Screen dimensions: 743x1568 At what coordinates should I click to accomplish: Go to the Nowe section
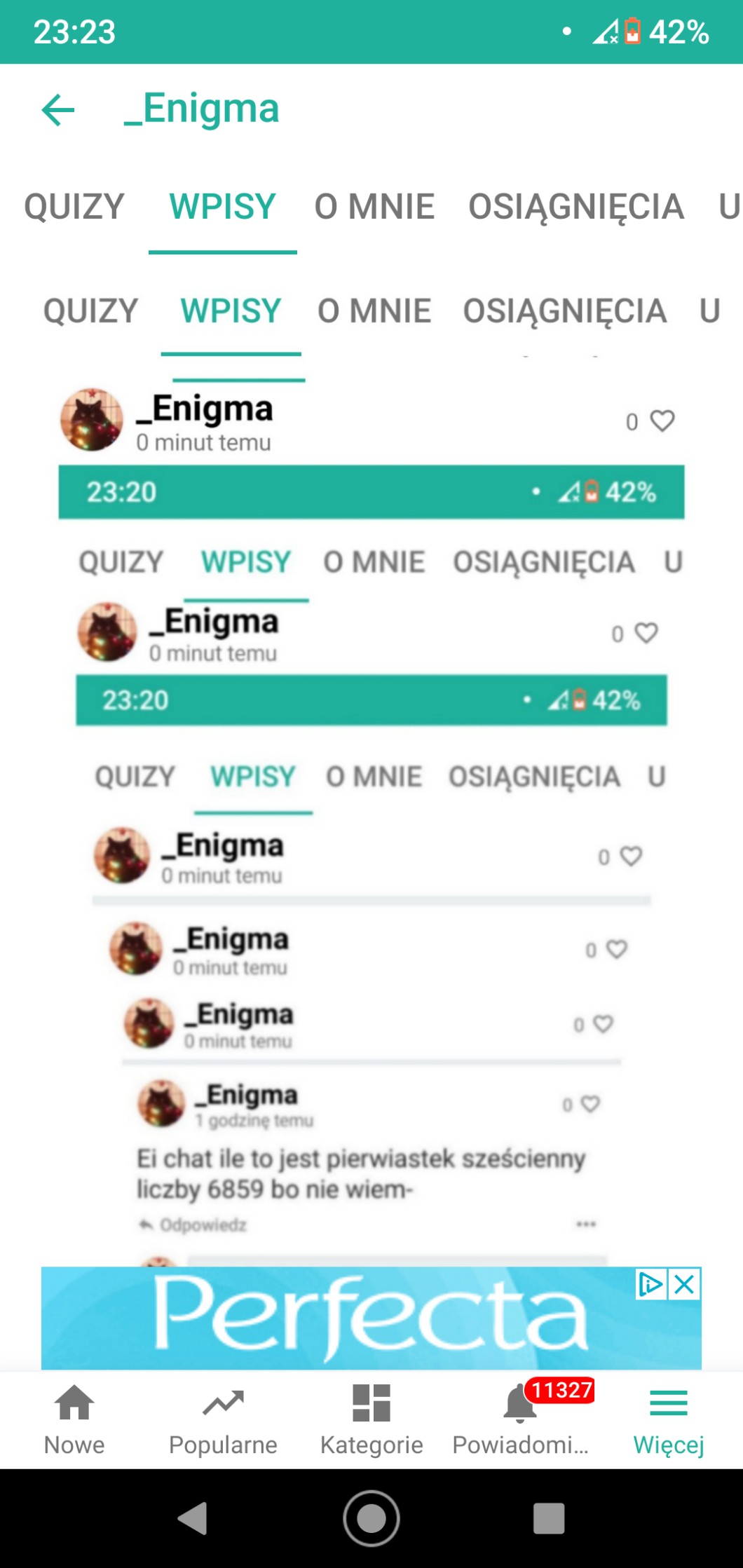click(x=74, y=1419)
